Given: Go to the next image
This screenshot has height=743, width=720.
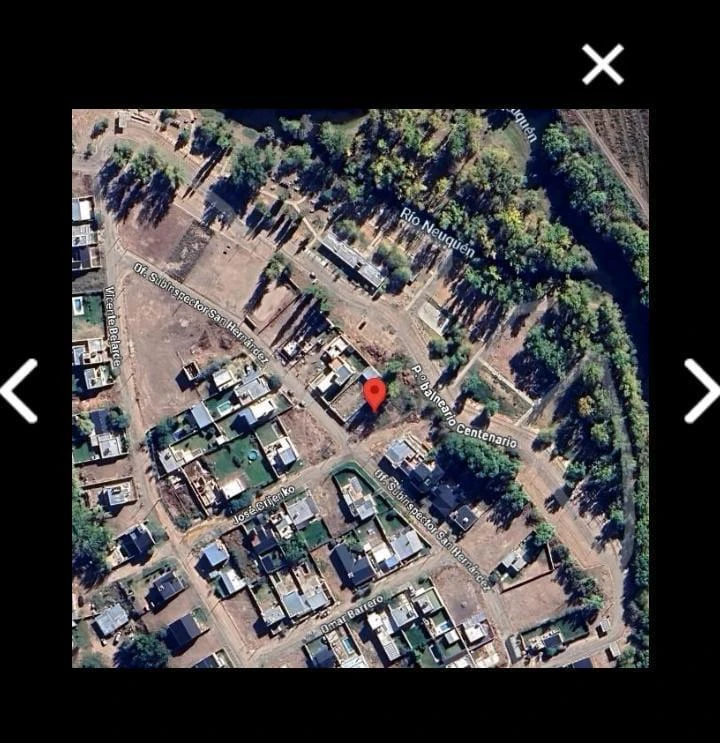Looking at the screenshot, I should pos(701,390).
